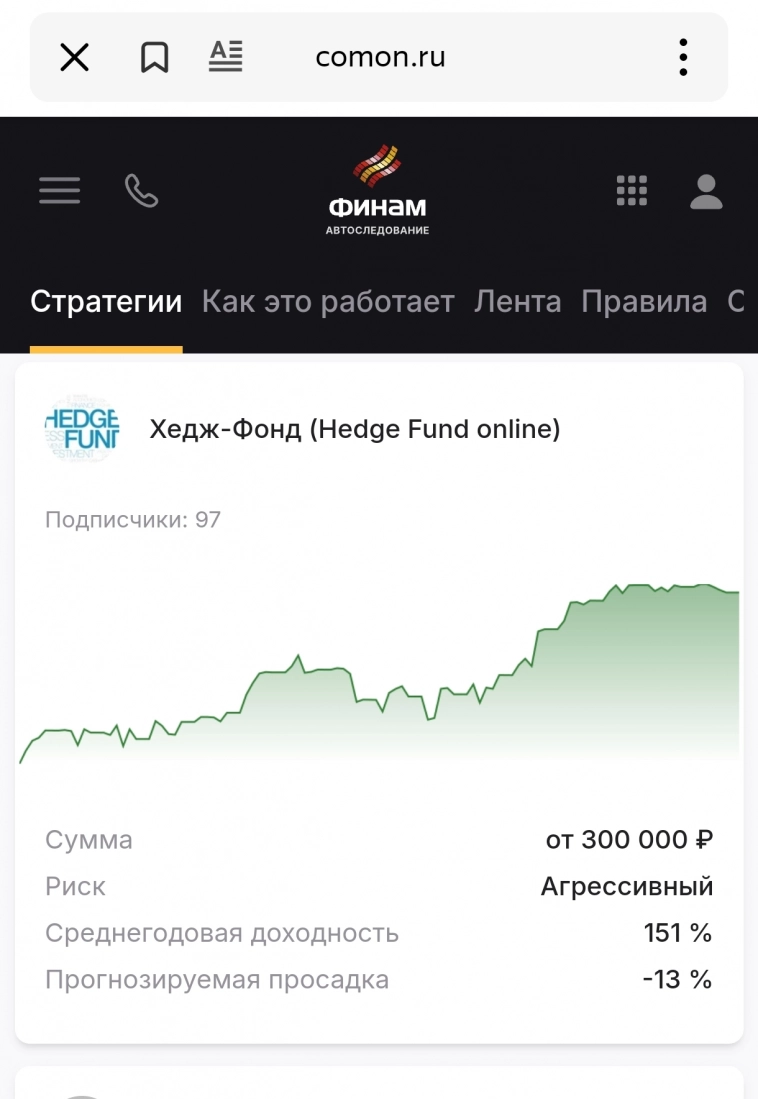Screen dimensions: 758x1099
Task: Select the "151 %" annual return value
Action: pos(678,932)
